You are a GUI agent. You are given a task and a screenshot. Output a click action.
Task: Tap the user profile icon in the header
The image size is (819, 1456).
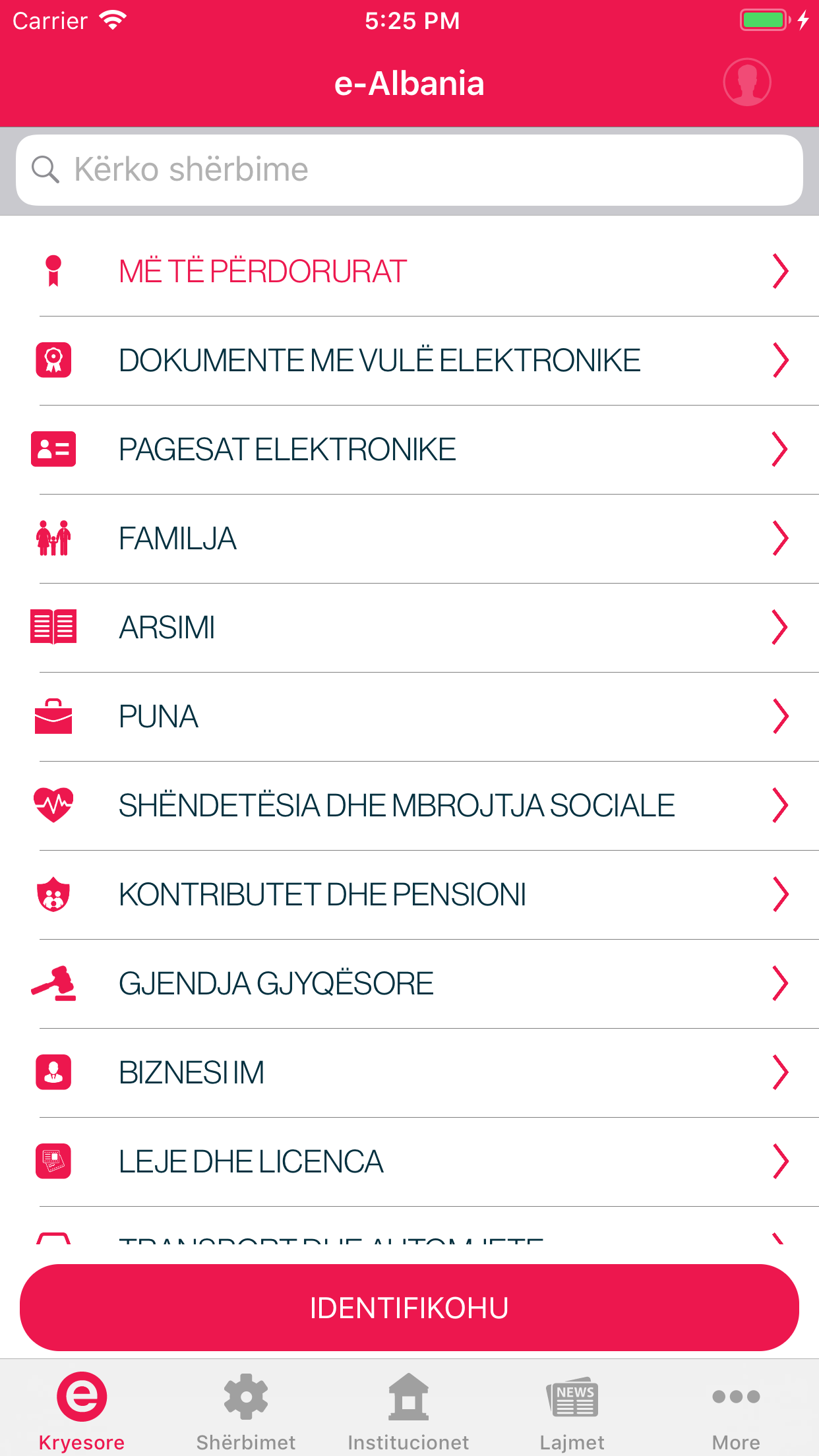(746, 82)
